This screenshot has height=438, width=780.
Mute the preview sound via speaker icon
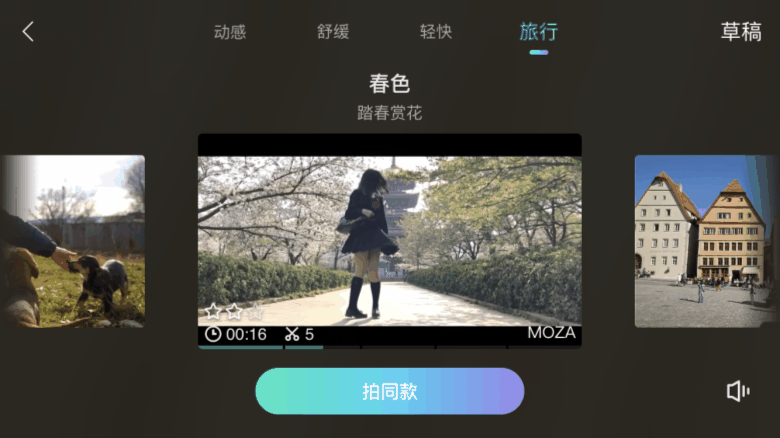click(738, 391)
